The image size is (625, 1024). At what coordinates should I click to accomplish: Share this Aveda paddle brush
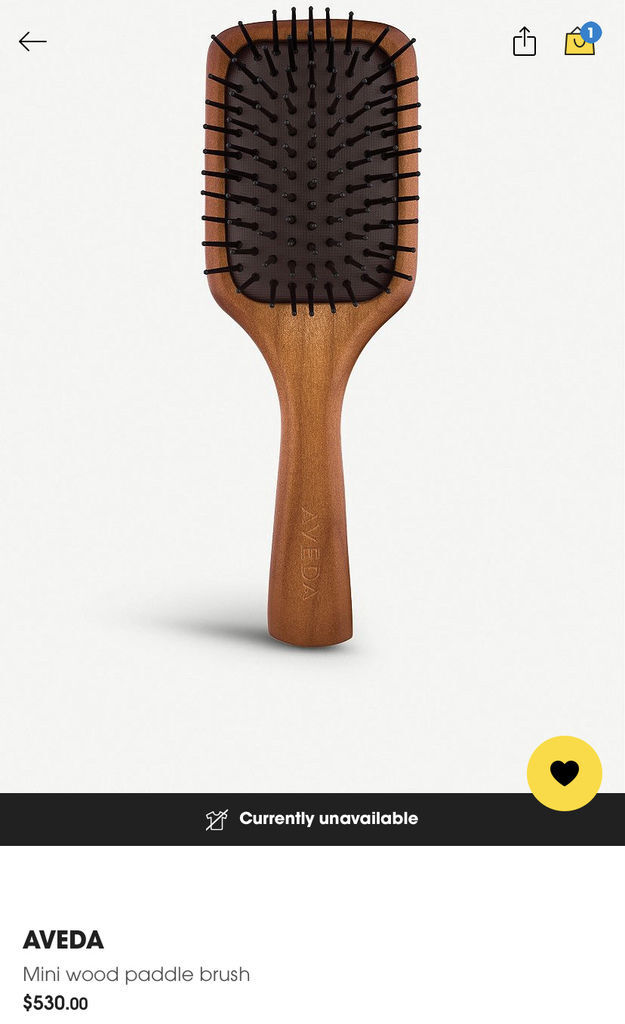click(524, 41)
